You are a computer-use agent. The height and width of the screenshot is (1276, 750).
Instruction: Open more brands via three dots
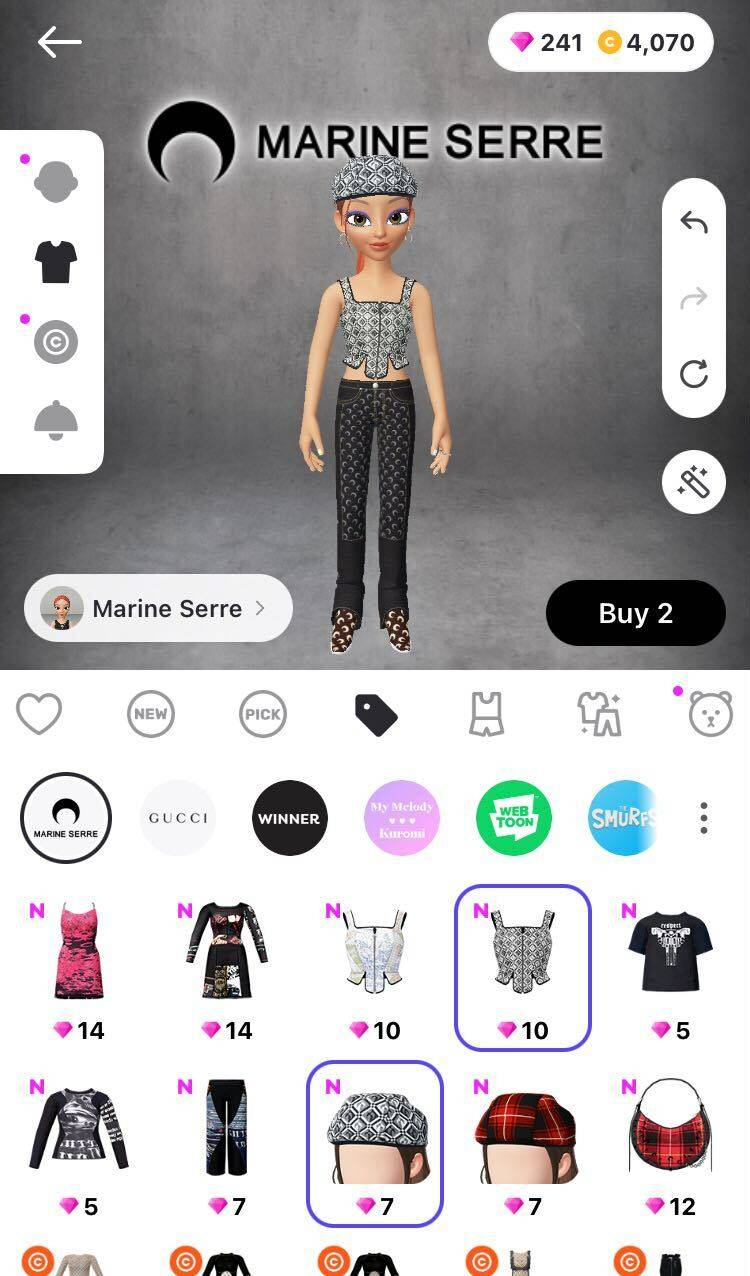tap(704, 818)
